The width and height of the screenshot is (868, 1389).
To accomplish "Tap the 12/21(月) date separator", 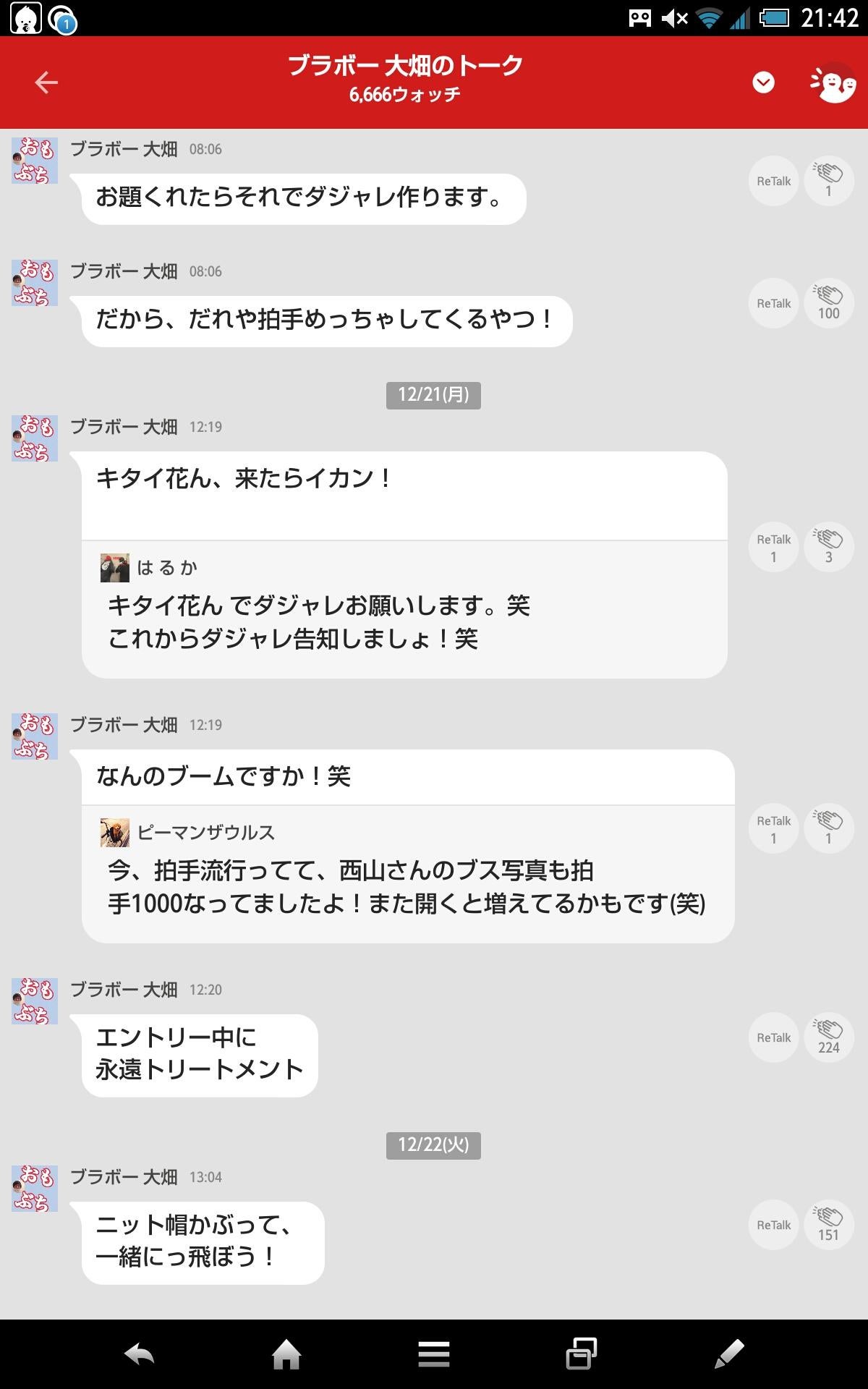I will (433, 394).
